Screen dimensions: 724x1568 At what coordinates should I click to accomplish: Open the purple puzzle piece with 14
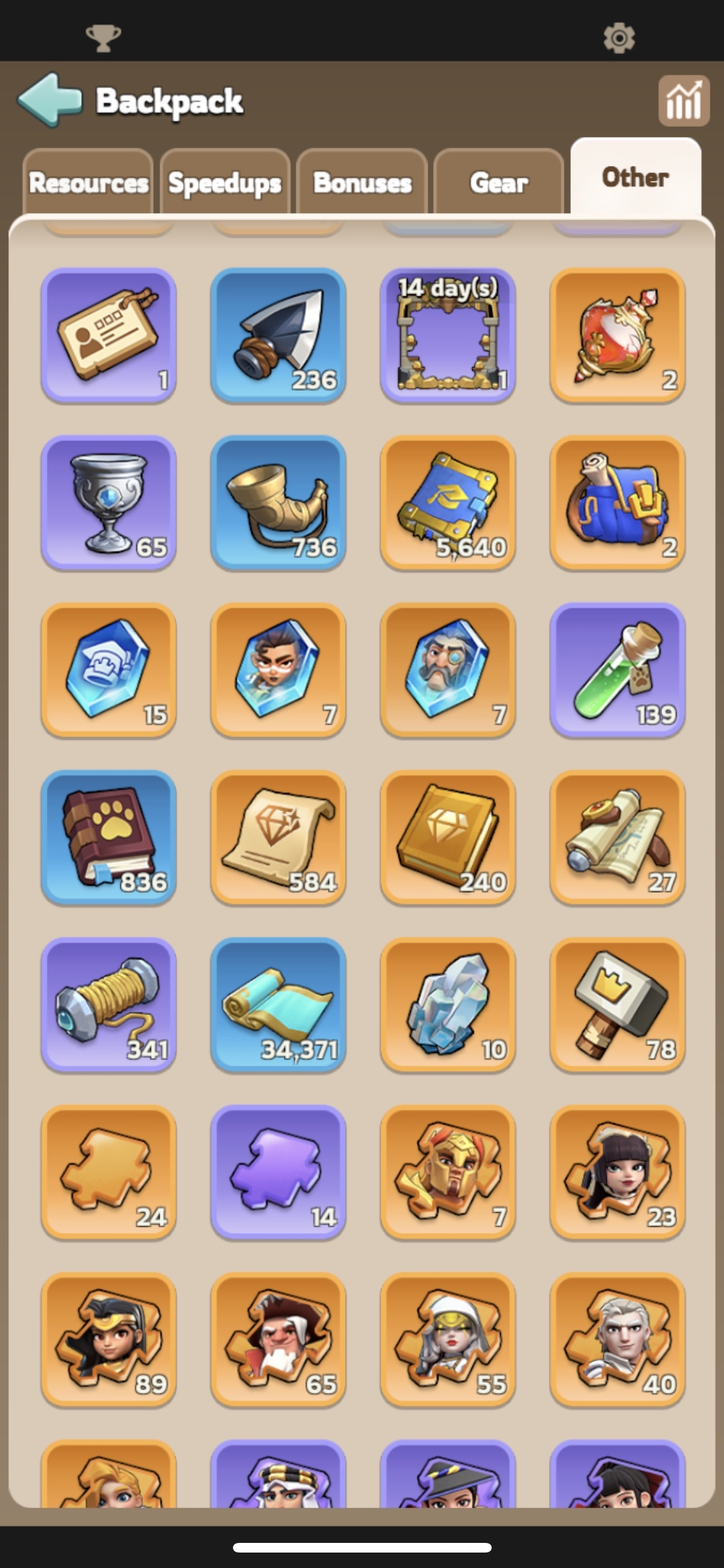[x=278, y=1172]
